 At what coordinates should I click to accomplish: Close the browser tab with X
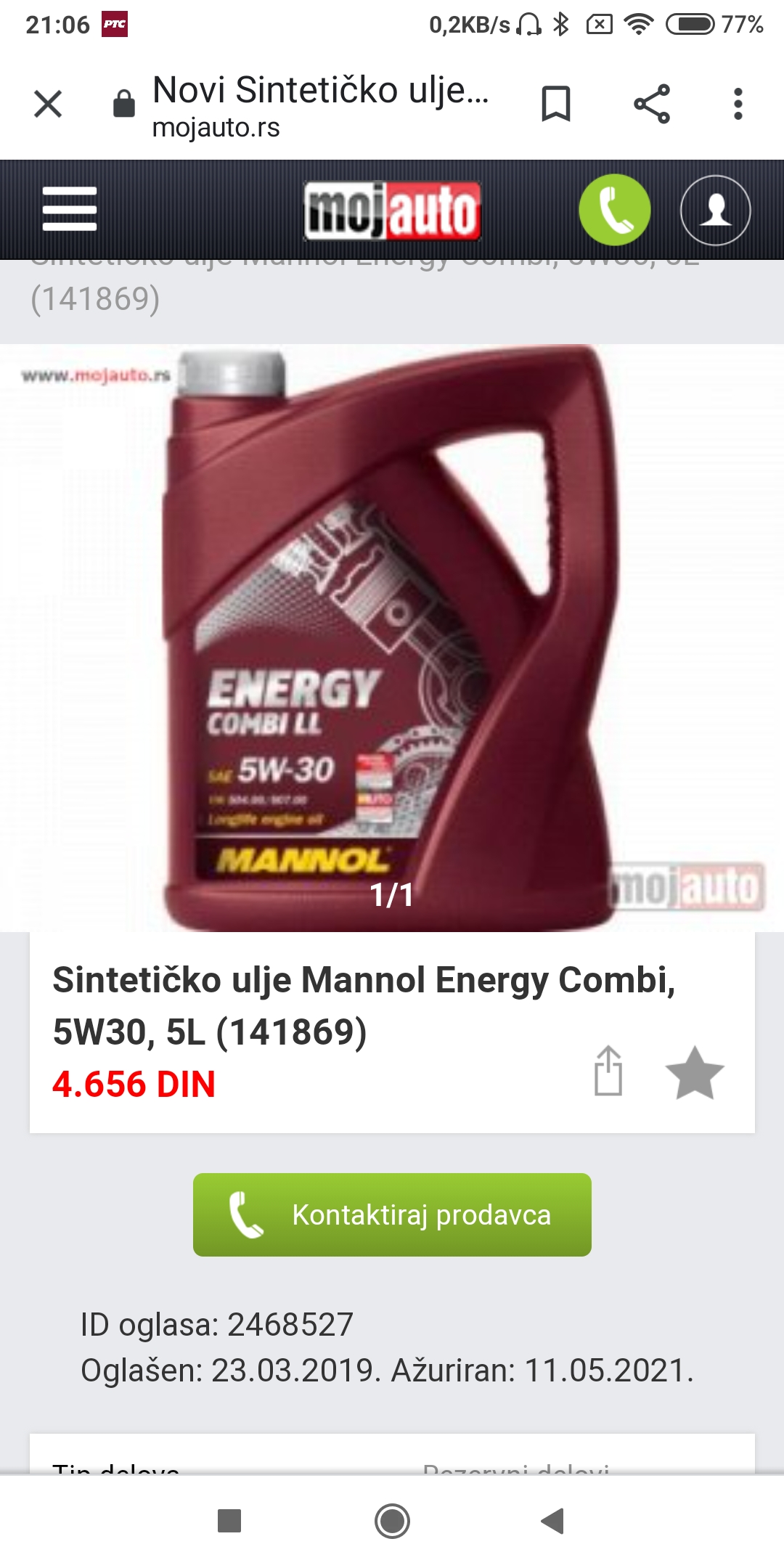pyautogui.click(x=48, y=104)
